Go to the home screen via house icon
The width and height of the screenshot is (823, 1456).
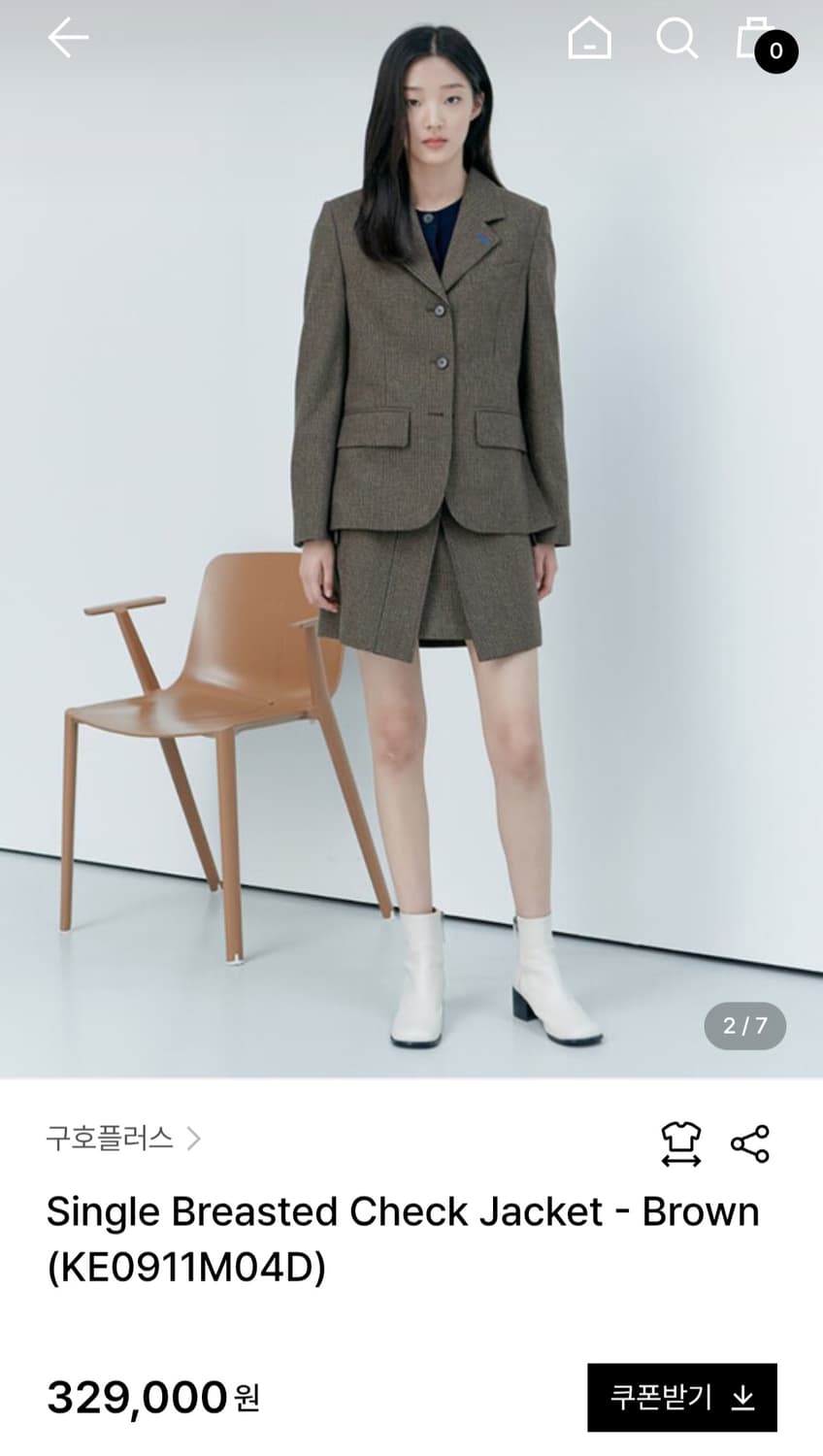pos(591,39)
